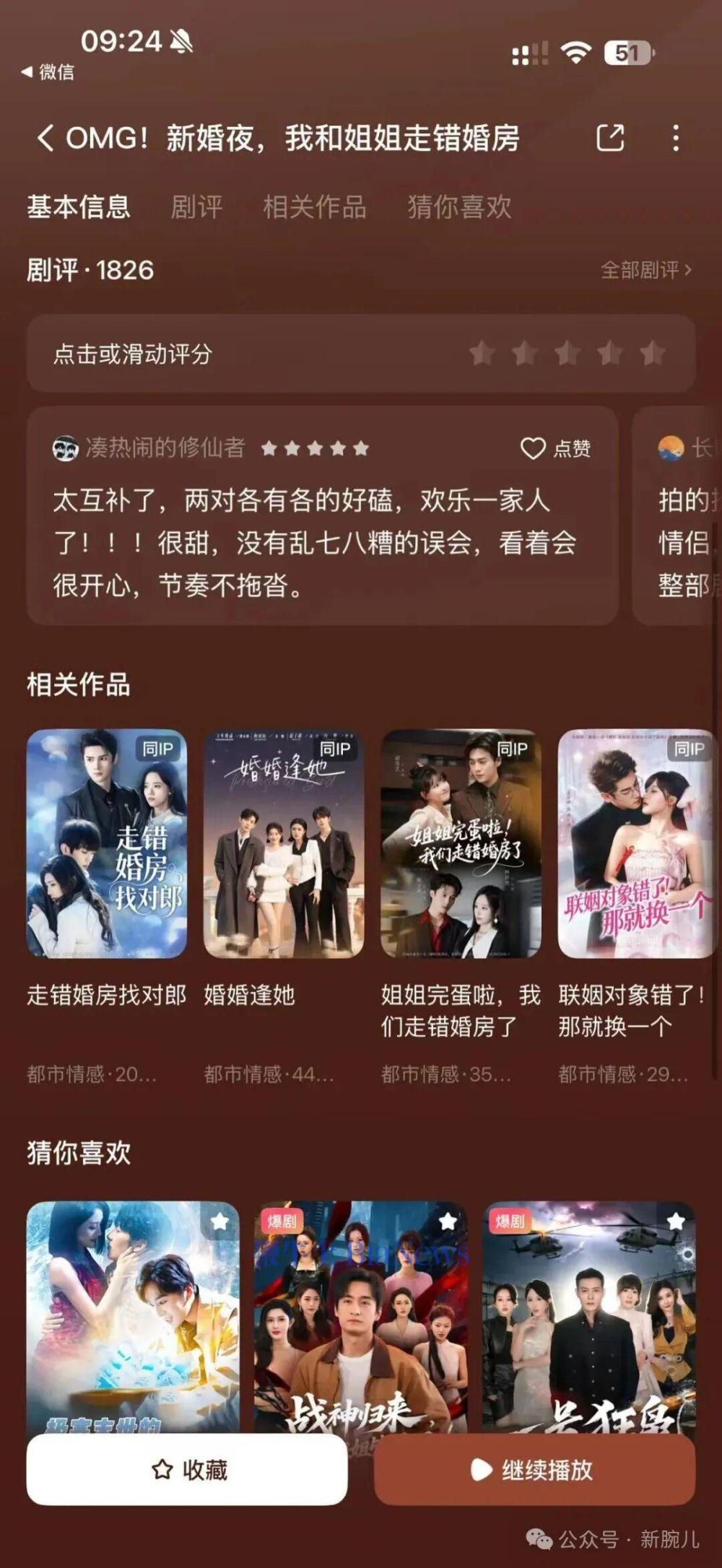The width and height of the screenshot is (722, 1568).
Task: Go back from the drama detail page
Action: (x=45, y=137)
